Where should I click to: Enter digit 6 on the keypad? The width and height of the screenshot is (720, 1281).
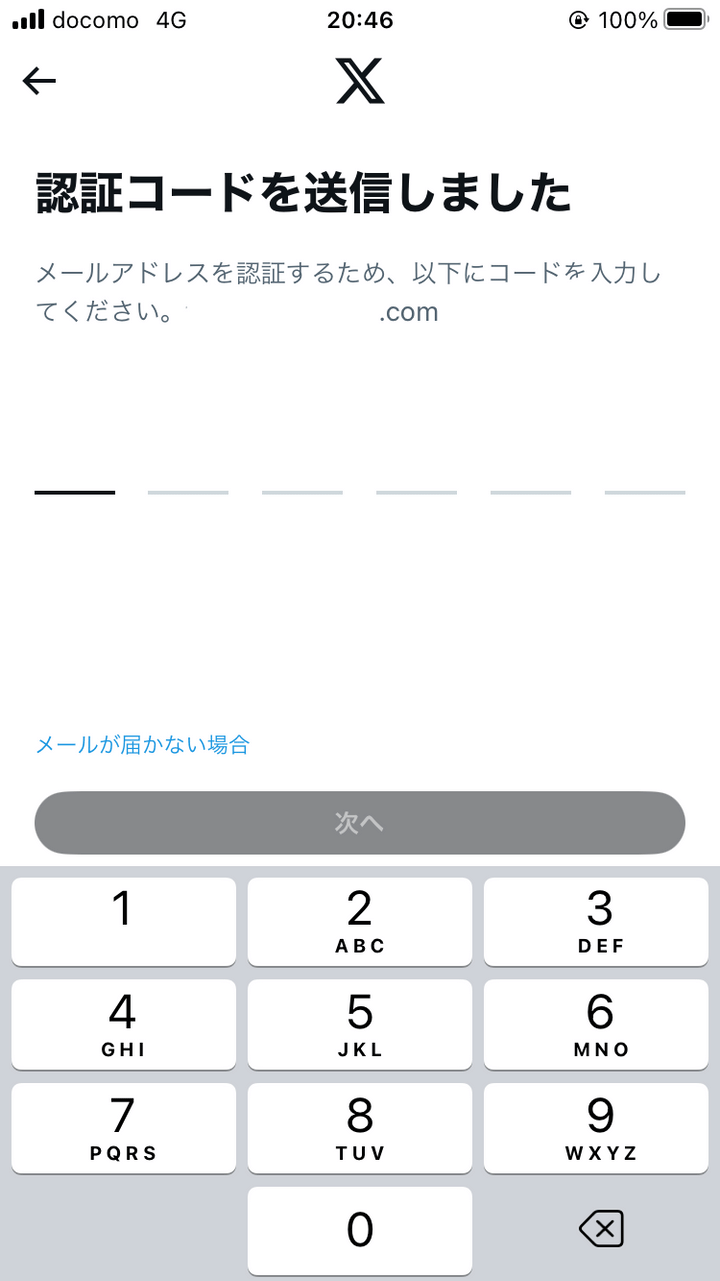(599, 1025)
